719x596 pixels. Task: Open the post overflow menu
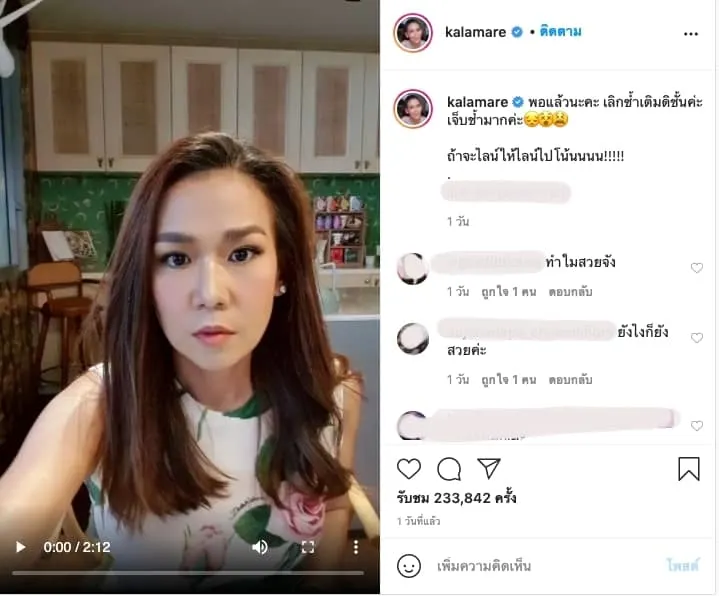pos(691,33)
